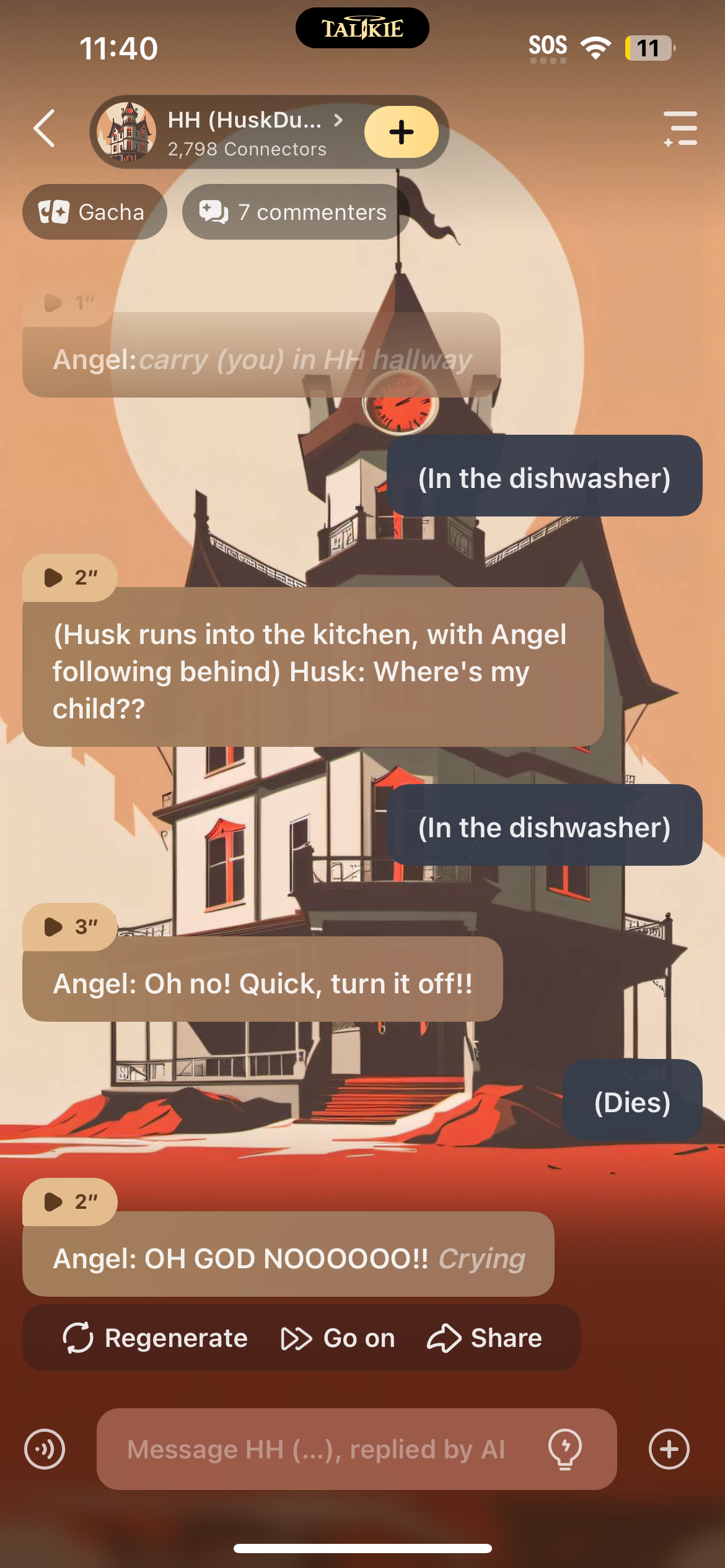Image resolution: width=725 pixels, height=1568 pixels.
Task: Open attachment plus button beside message field
Action: click(x=669, y=1449)
